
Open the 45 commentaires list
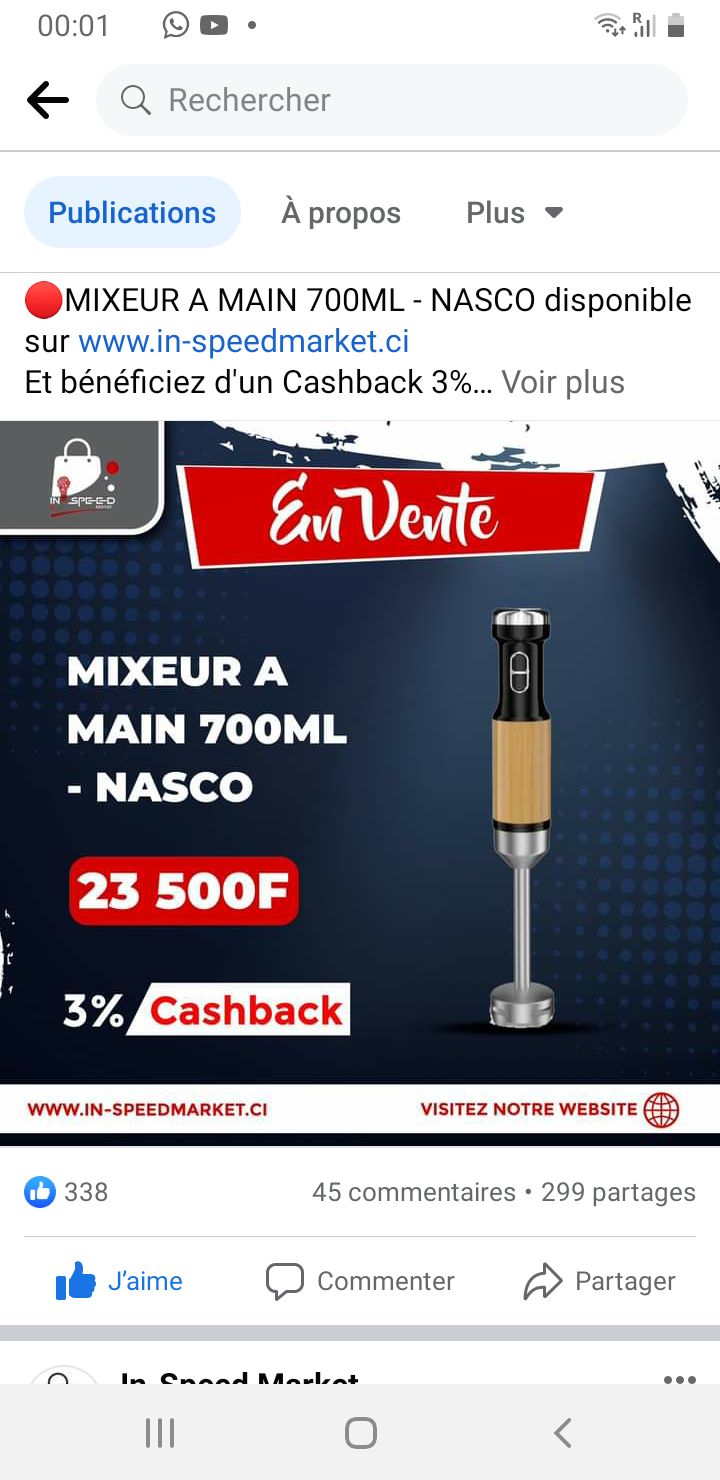[413, 1192]
